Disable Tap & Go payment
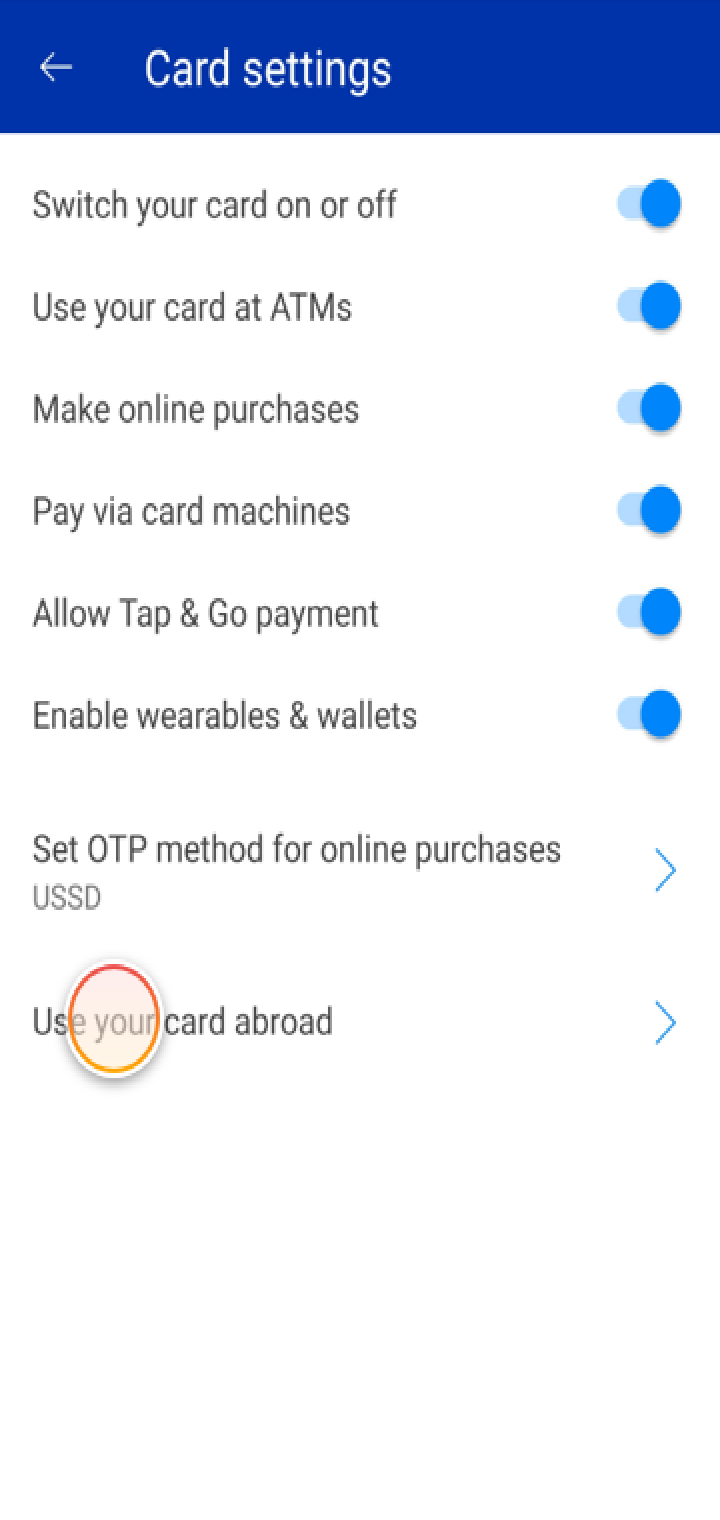The image size is (720, 1520). click(x=646, y=612)
